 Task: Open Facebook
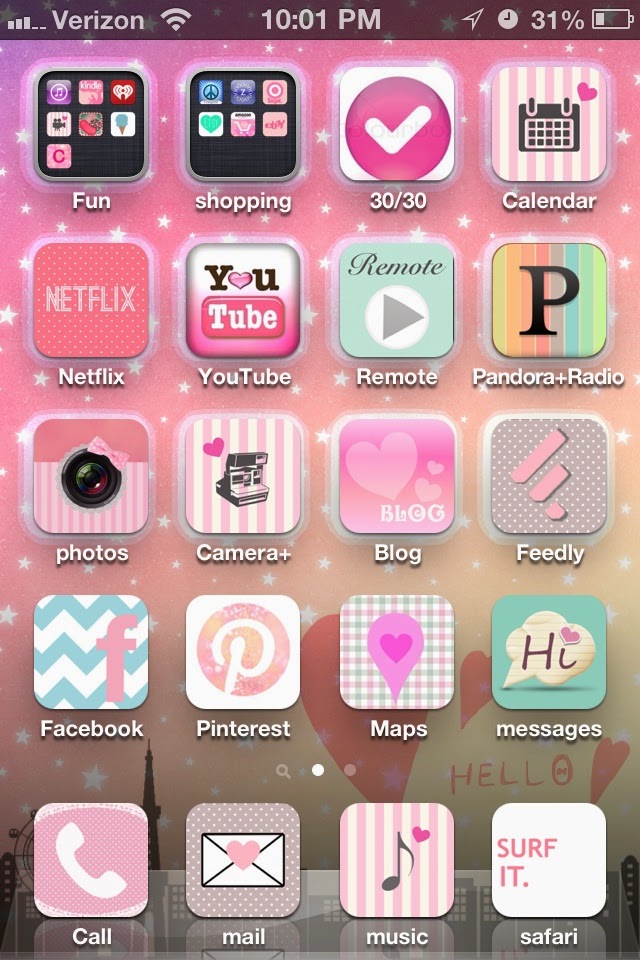pos(91,652)
